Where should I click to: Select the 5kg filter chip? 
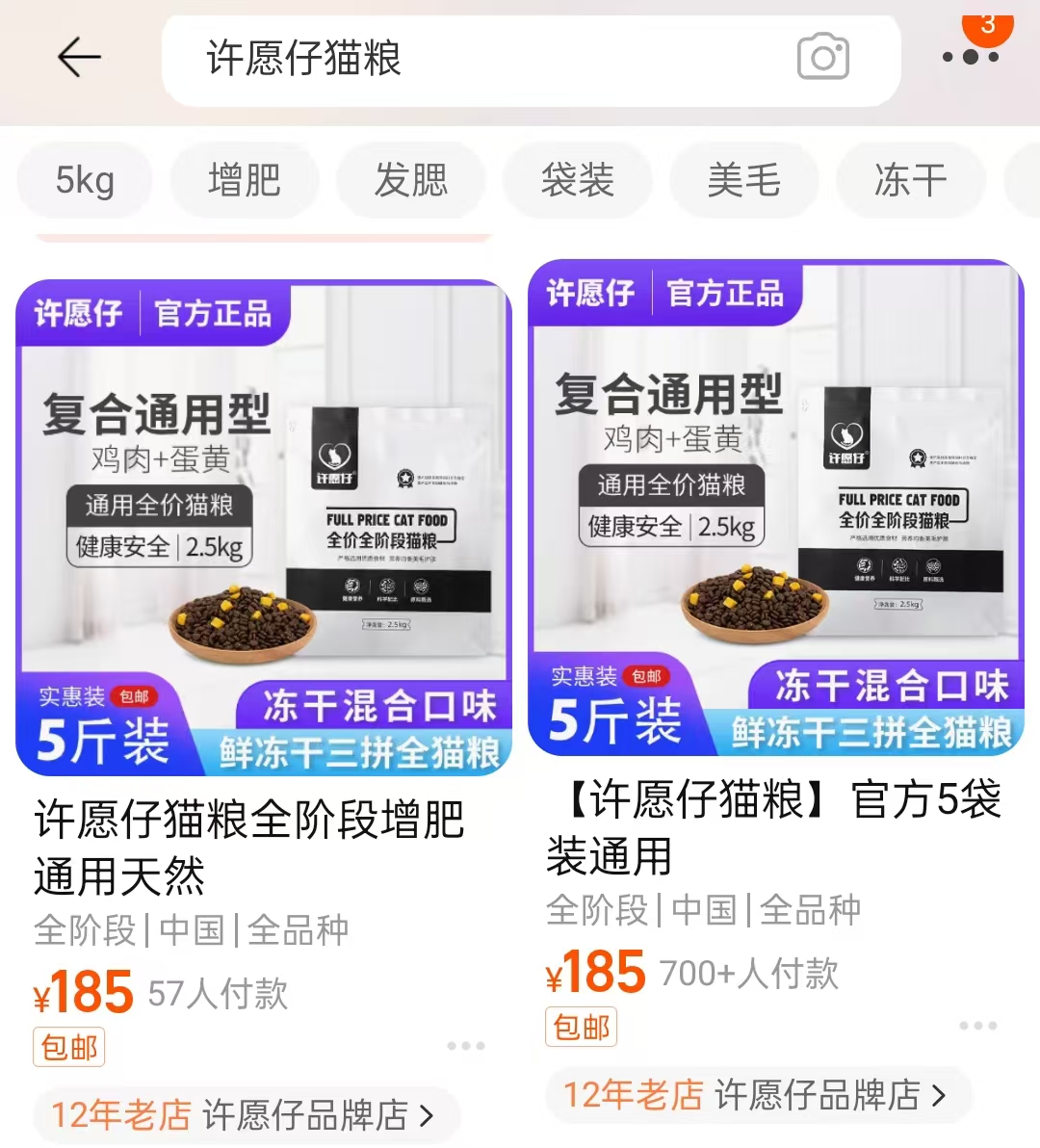click(x=85, y=180)
